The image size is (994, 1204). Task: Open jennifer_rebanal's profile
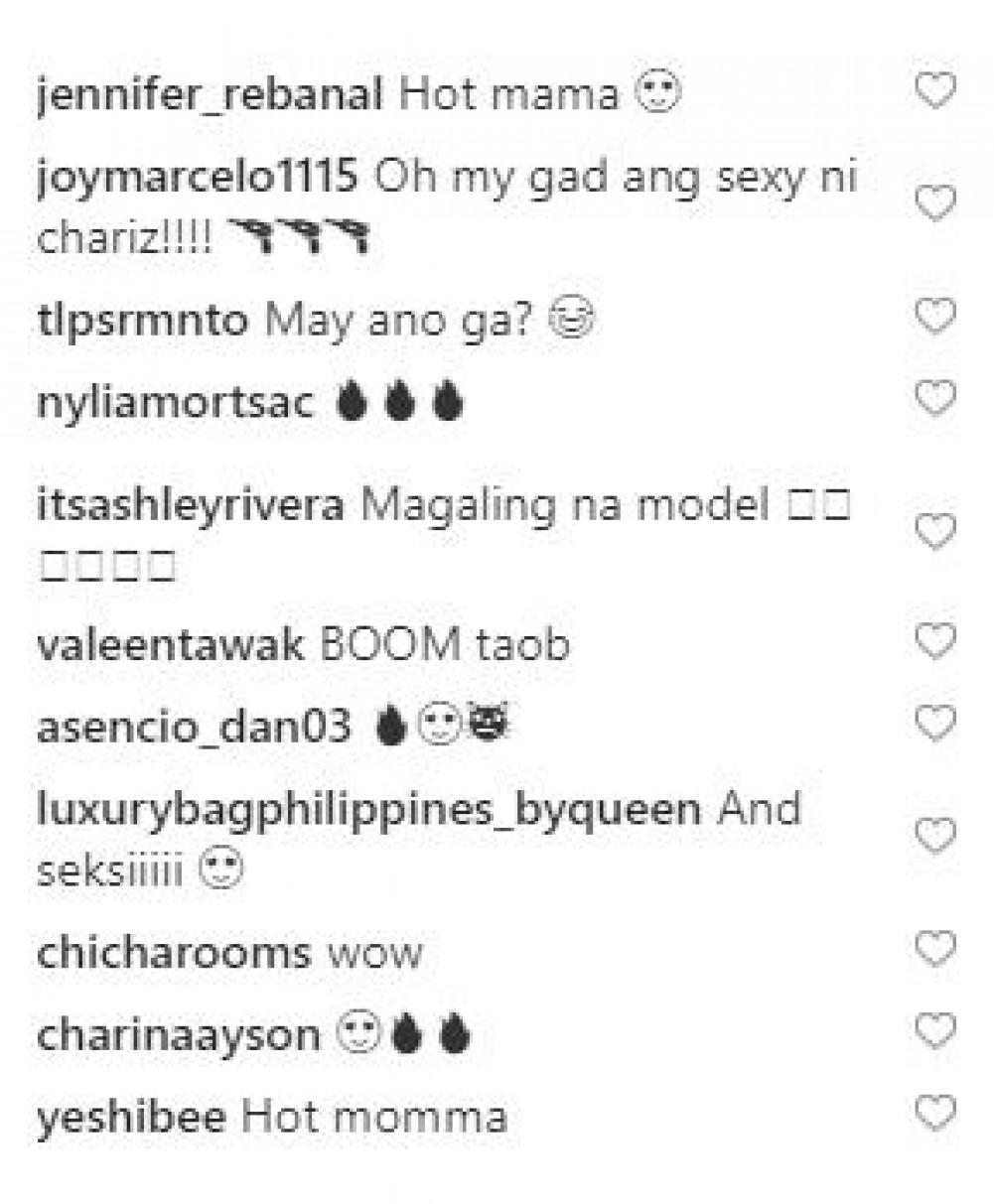click(209, 96)
